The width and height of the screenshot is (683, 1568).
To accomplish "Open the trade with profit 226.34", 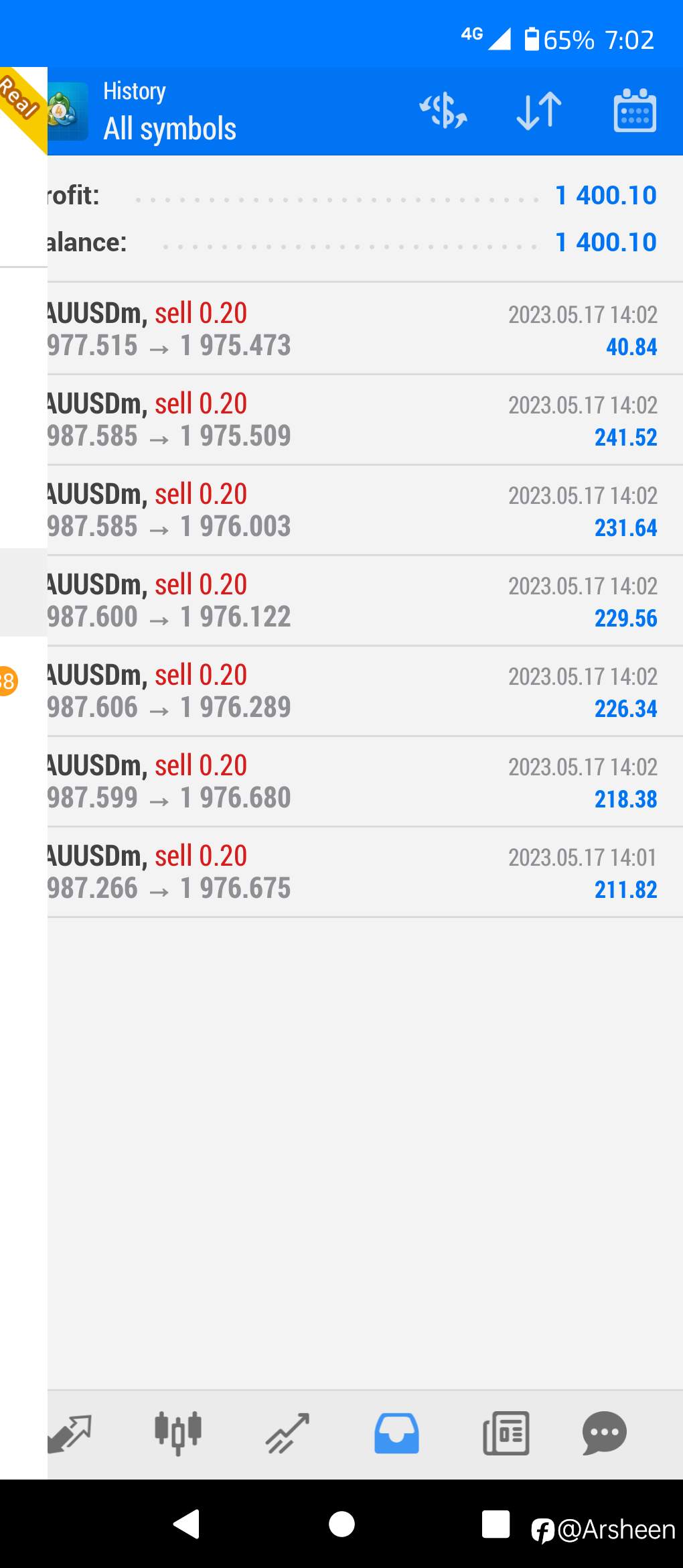I will [x=365, y=691].
